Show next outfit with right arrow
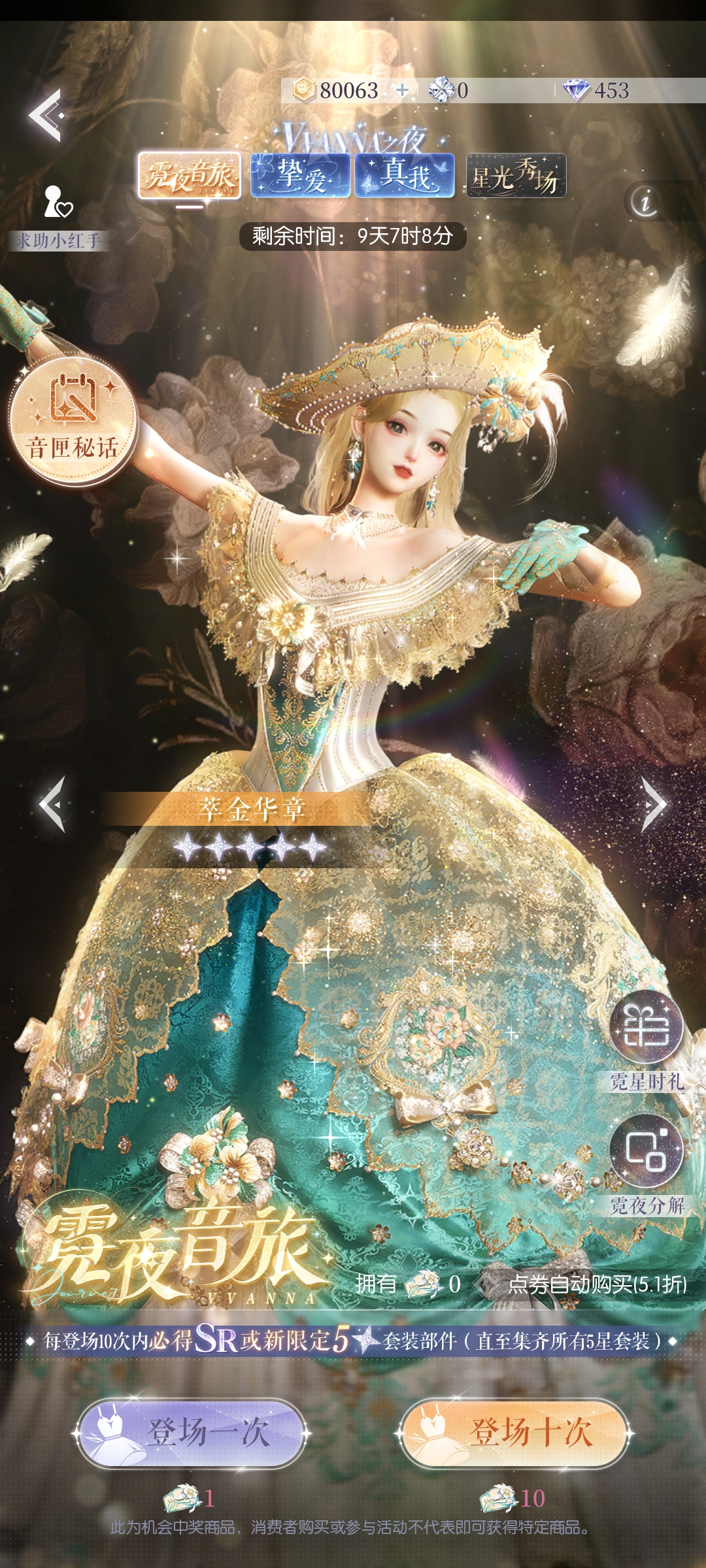The image size is (706, 1568). pos(653,804)
